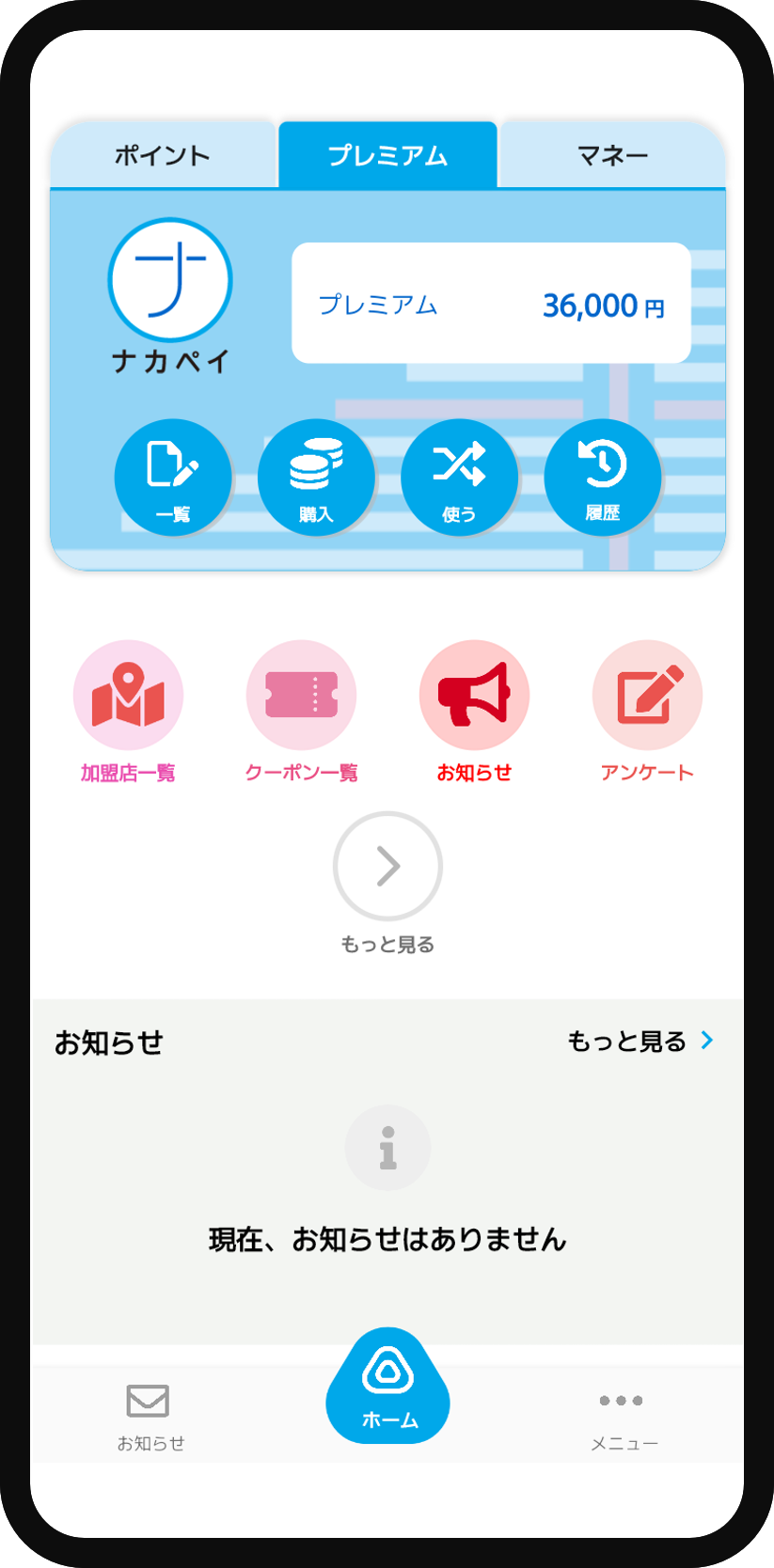Tap the ホーム bottom navigation button
Screen dimensions: 774x1568
click(x=387, y=1388)
